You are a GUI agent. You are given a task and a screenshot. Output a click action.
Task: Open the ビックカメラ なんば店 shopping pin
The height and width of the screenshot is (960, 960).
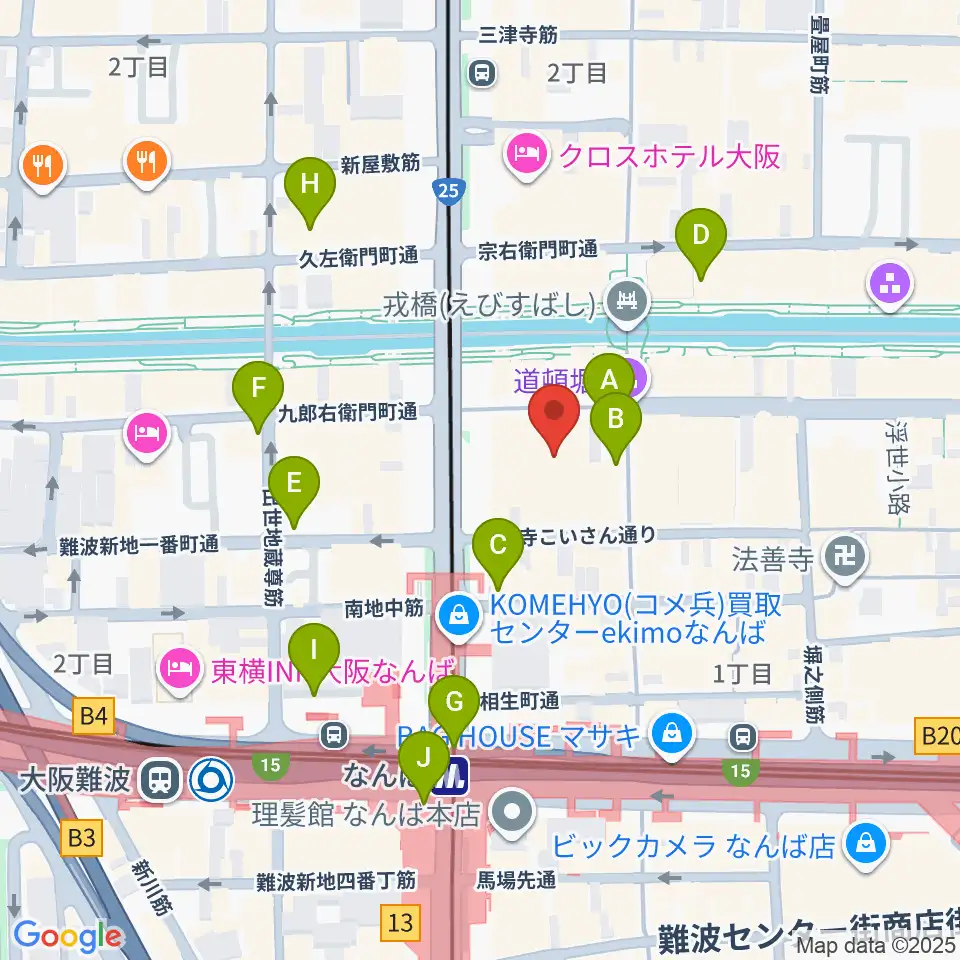[865, 843]
